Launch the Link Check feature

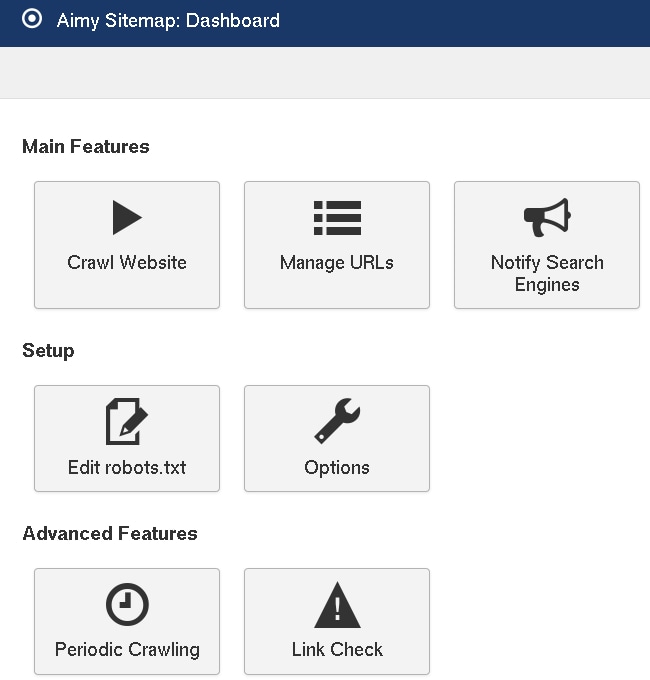[x=337, y=621]
